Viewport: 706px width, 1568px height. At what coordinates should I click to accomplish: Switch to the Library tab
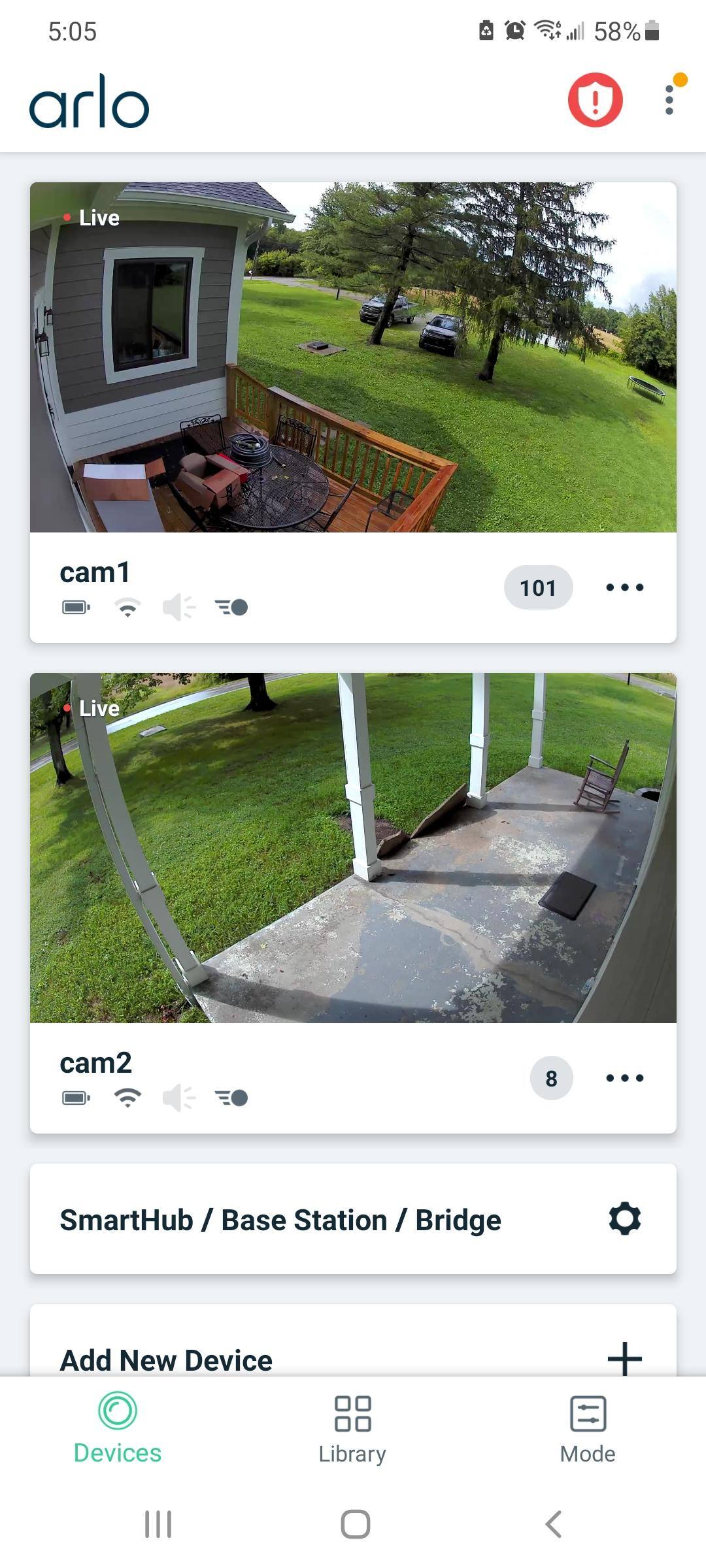(x=352, y=1428)
